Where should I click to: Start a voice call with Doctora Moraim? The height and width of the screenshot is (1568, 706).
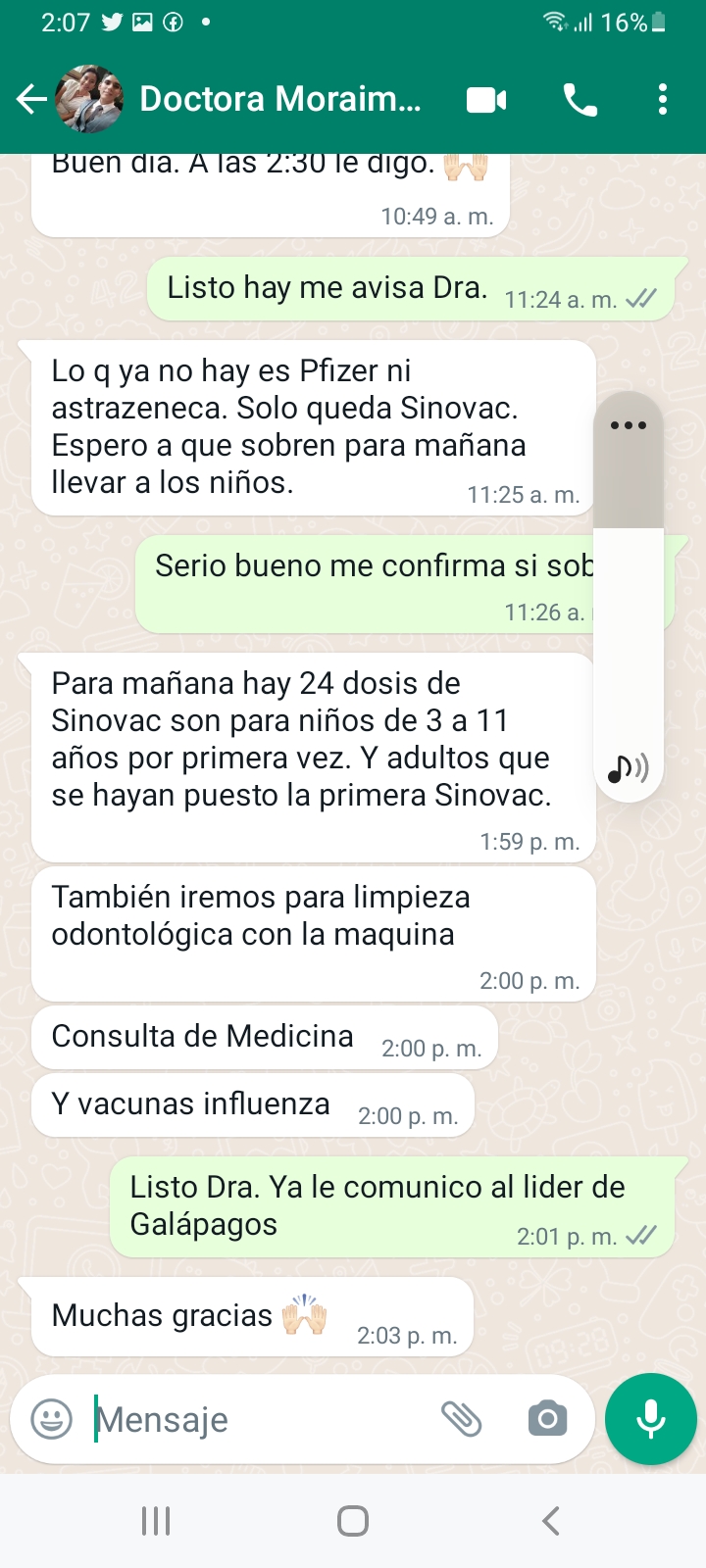point(580,99)
